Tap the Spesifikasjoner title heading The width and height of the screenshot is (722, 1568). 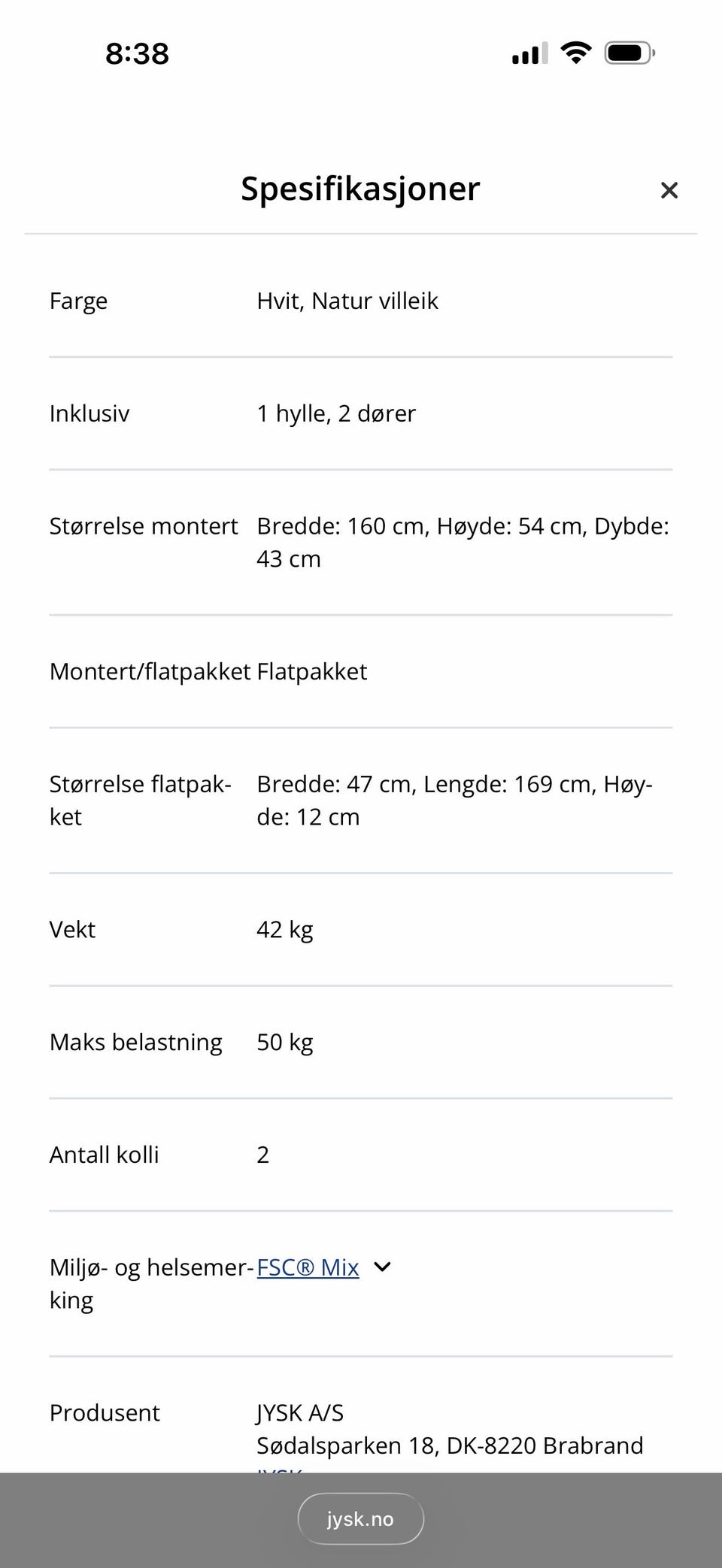[360, 189]
